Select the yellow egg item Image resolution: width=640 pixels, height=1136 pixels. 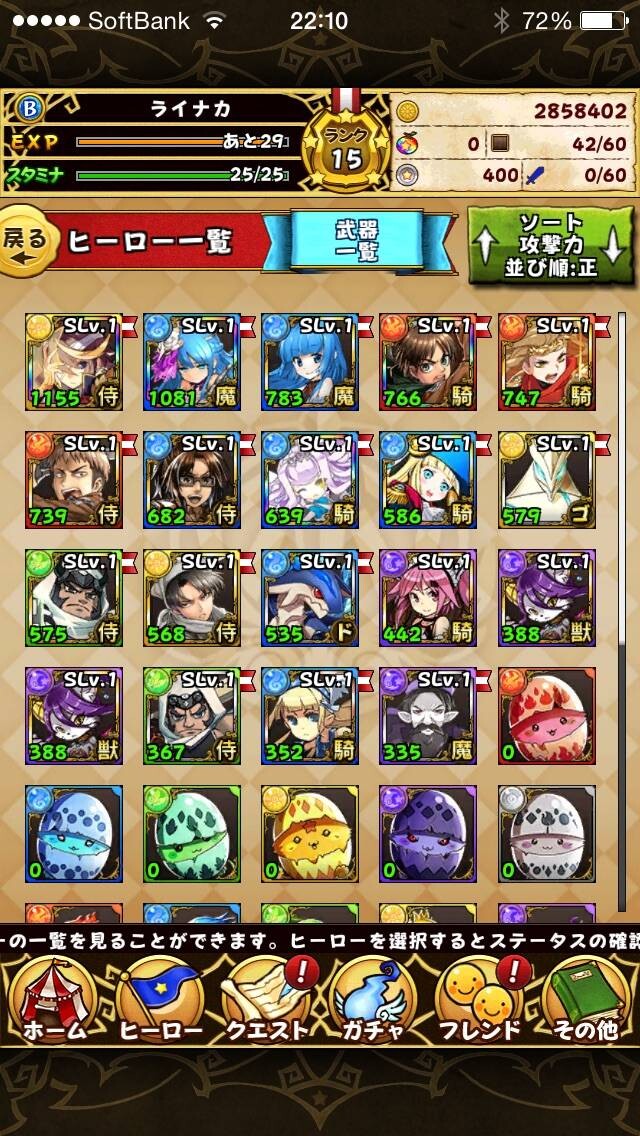coord(310,834)
